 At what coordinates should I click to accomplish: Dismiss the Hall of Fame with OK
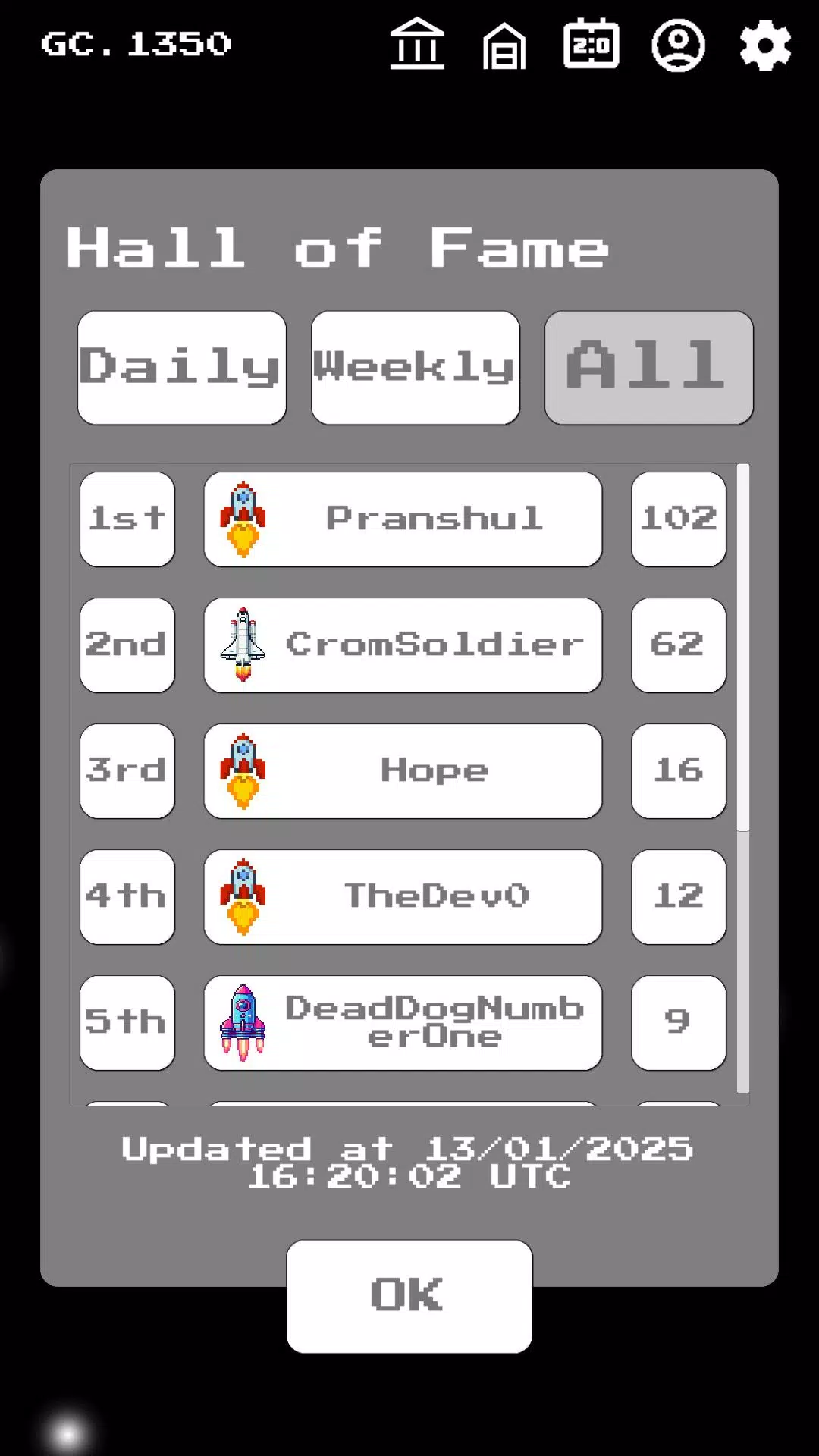(409, 1296)
